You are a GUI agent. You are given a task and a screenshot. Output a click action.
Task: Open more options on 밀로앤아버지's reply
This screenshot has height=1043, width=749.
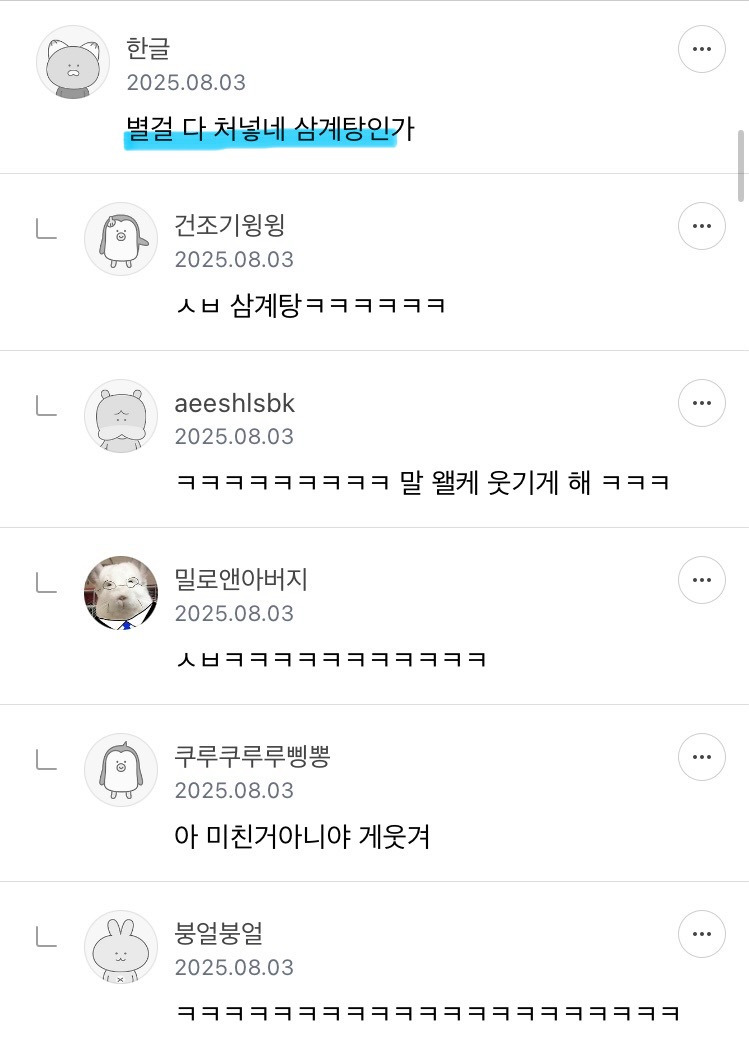click(x=702, y=580)
